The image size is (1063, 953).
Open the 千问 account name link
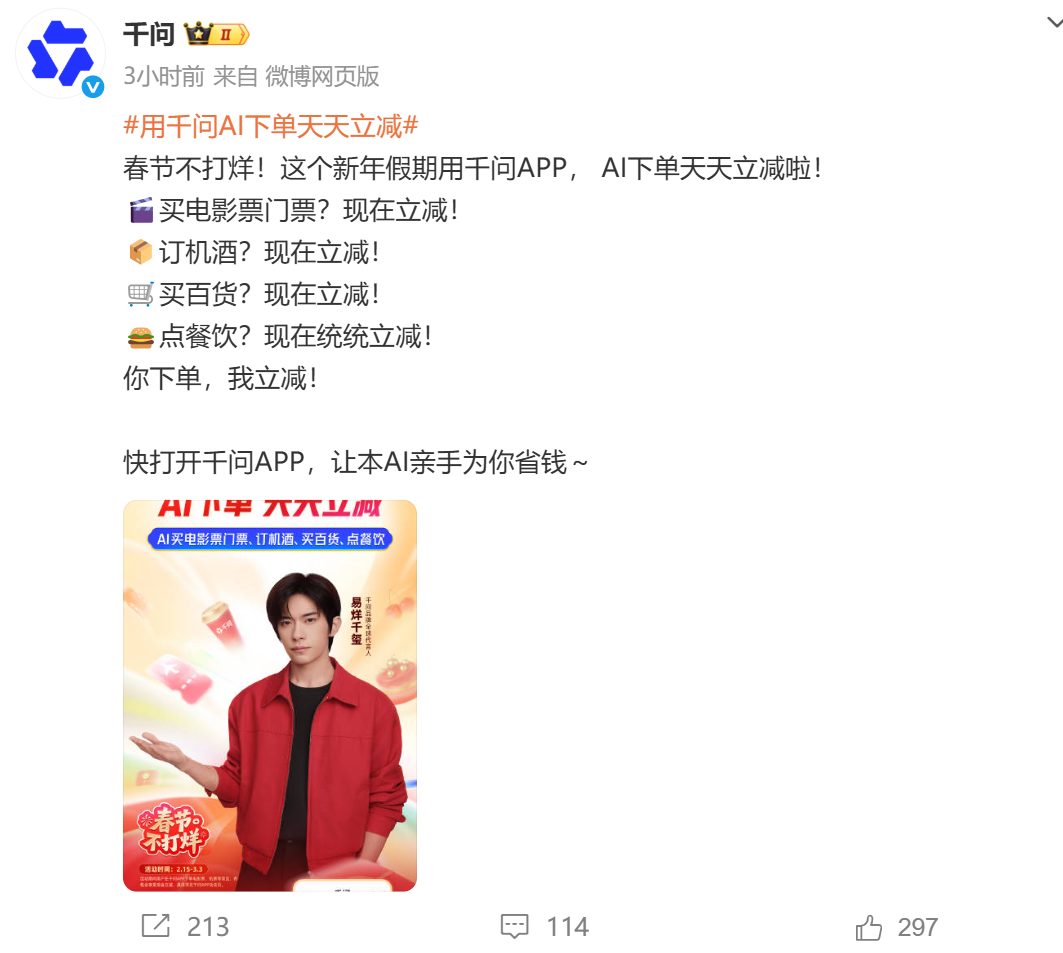(x=148, y=35)
